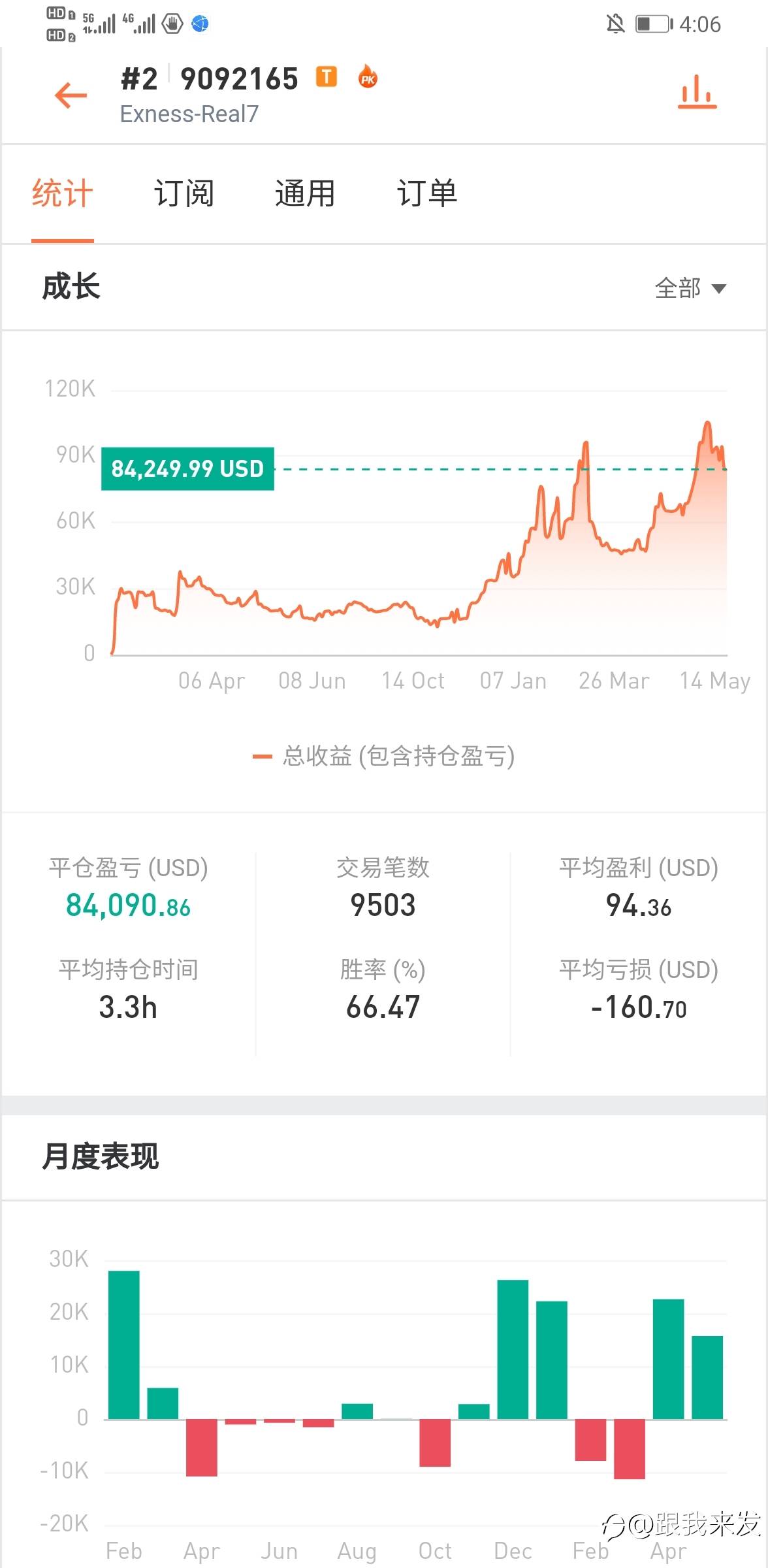The height and width of the screenshot is (1568, 768).
Task: Go back using the orange arrow
Action: 71,95
